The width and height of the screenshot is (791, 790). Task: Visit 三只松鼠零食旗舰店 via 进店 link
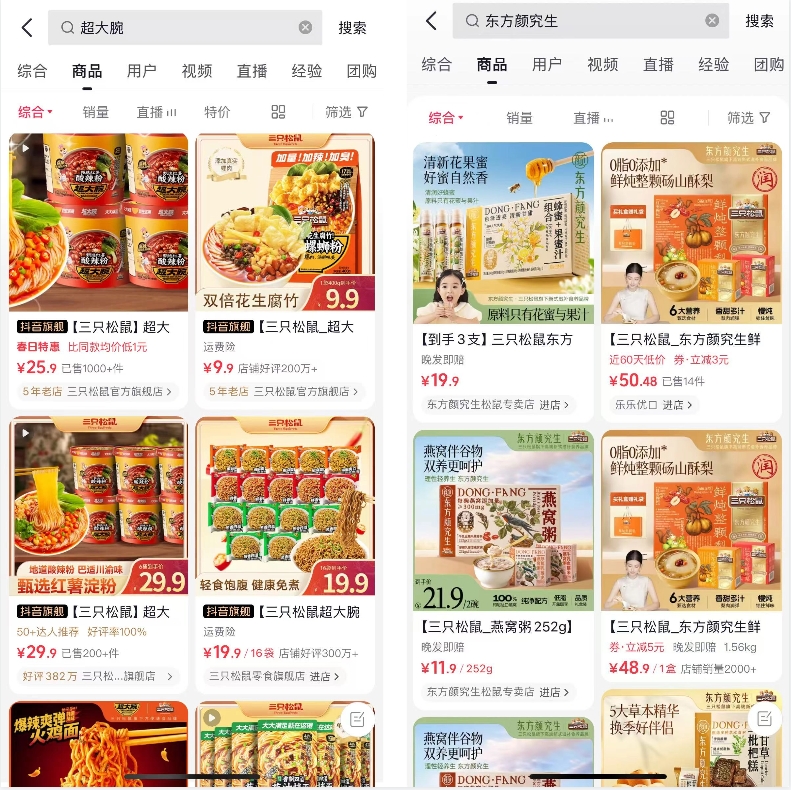pos(274,676)
